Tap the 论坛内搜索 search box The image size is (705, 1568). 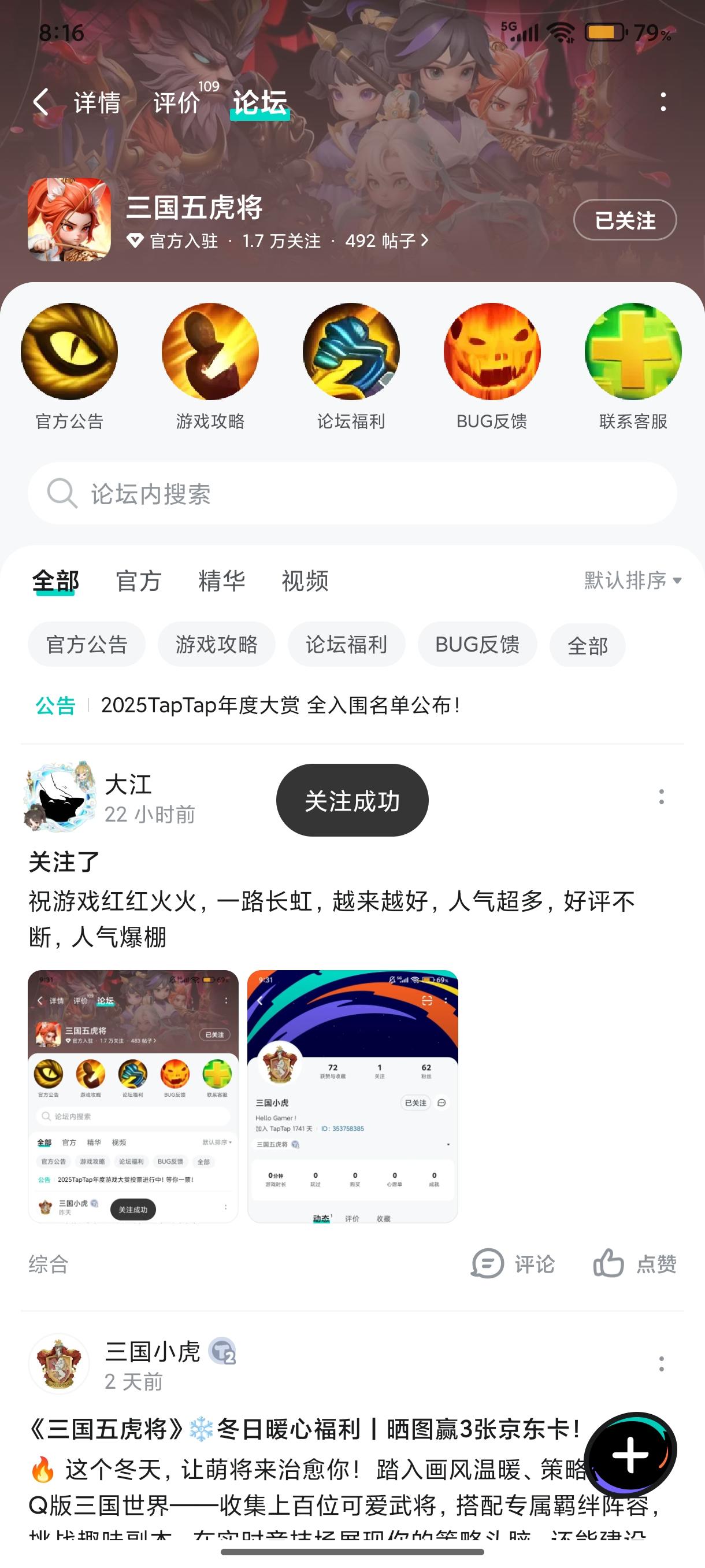pyautogui.click(x=352, y=494)
